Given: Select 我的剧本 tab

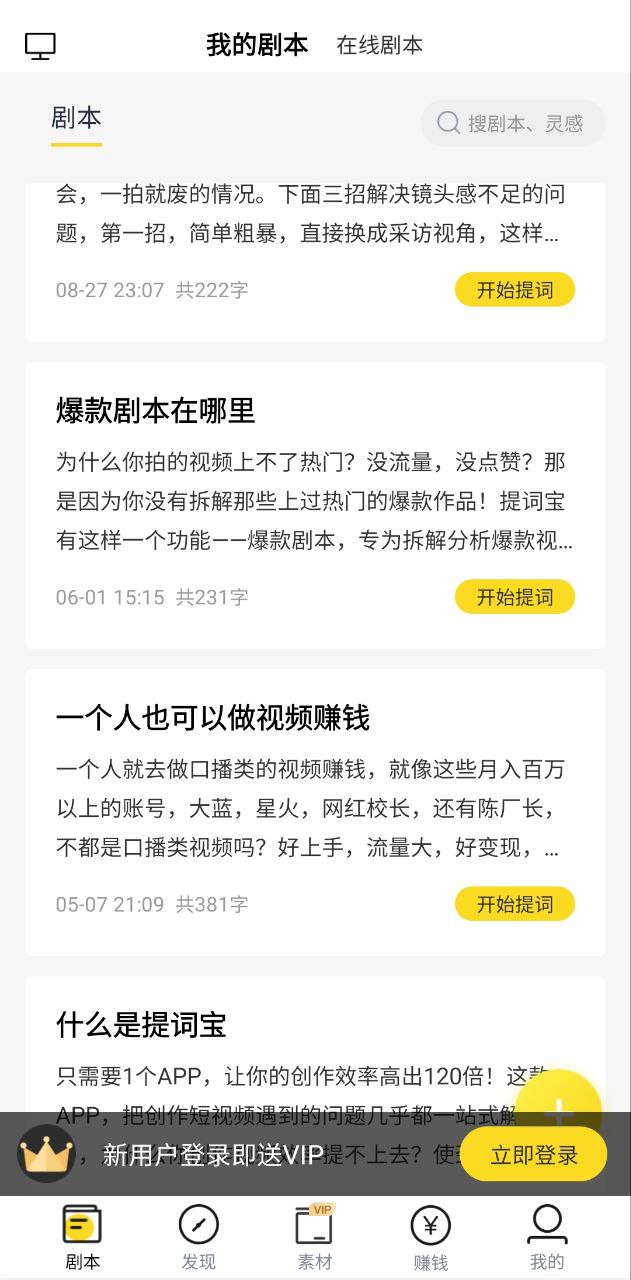Looking at the screenshot, I should pyautogui.click(x=257, y=45).
